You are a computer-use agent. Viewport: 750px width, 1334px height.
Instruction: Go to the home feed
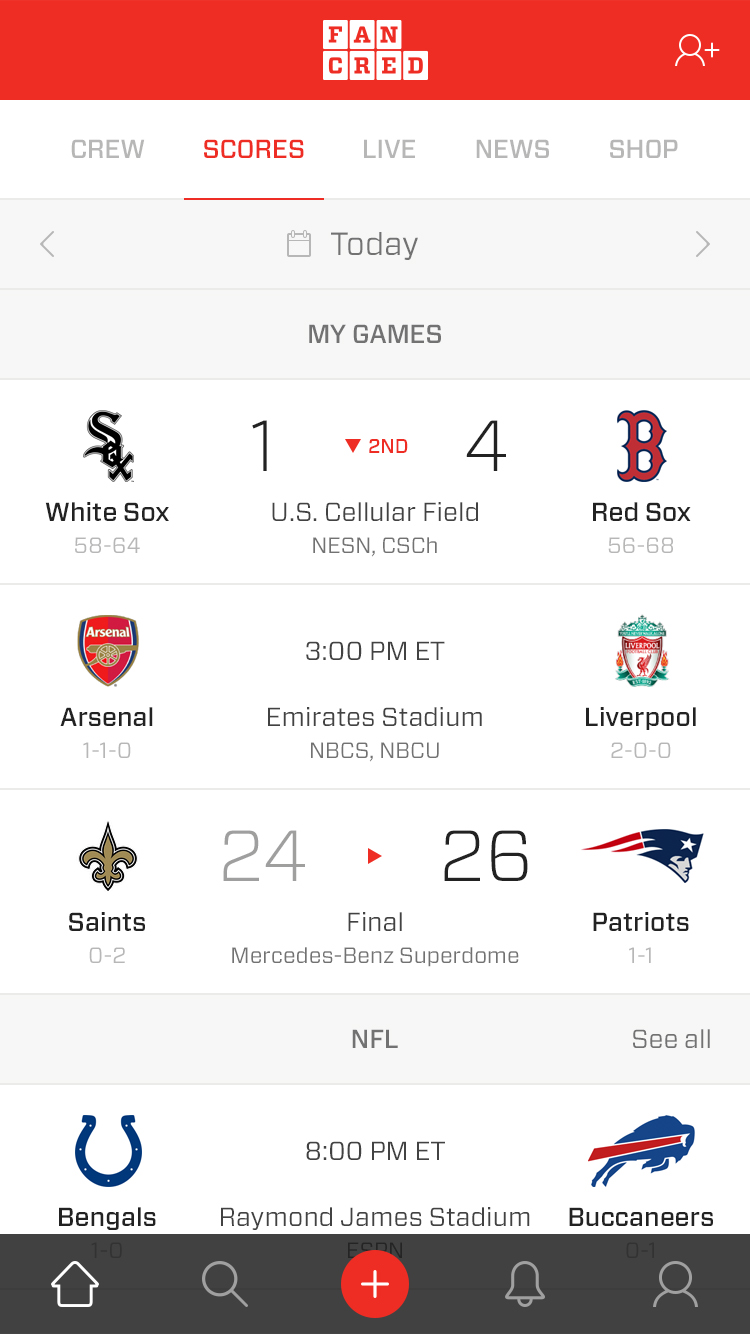pos(75,1284)
